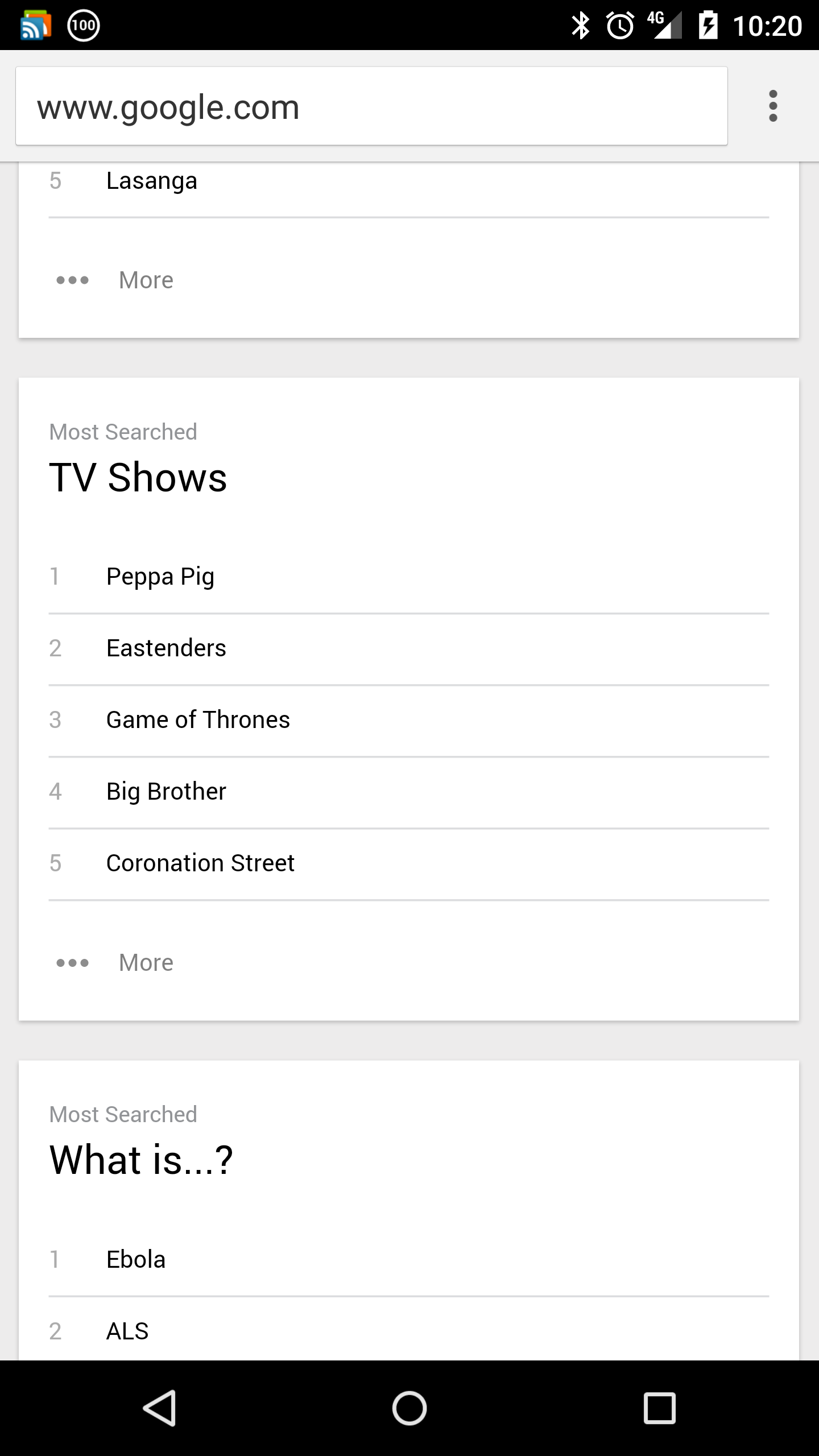Open the Lasanga search entry
The height and width of the screenshot is (1456, 819).
409,183
